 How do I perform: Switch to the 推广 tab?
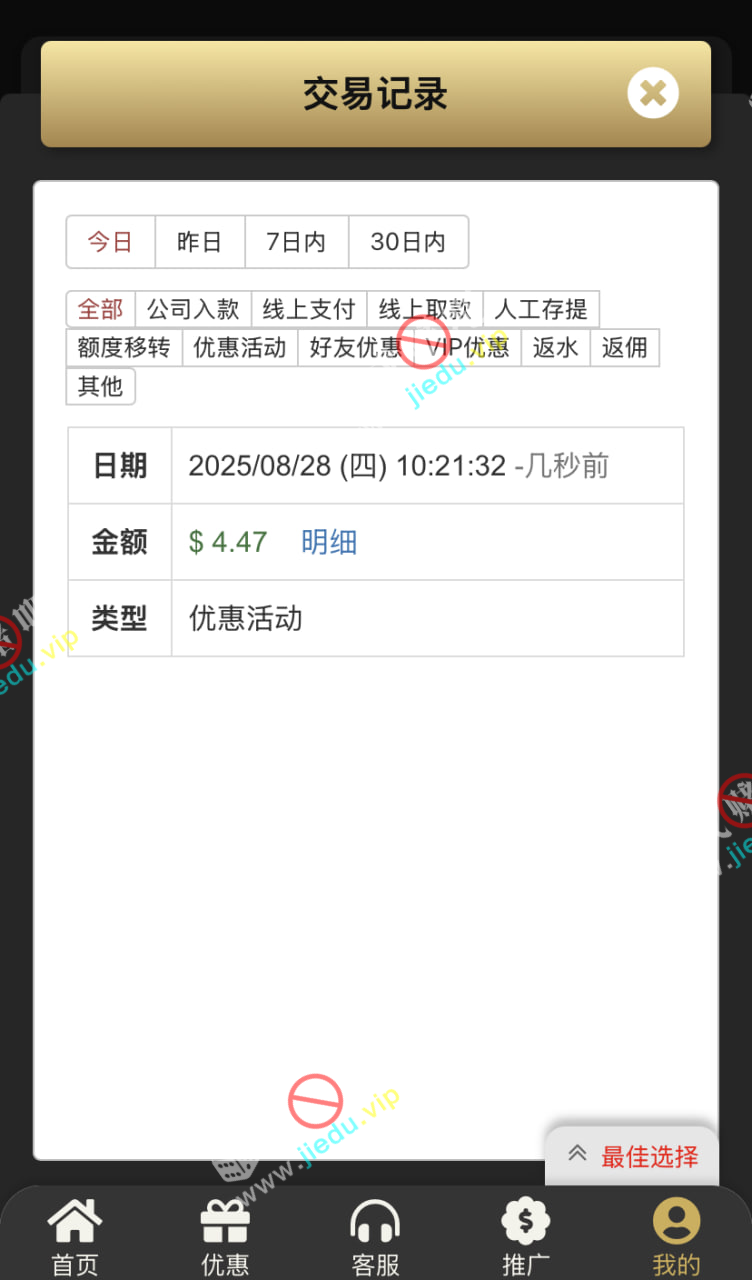[x=526, y=1238]
